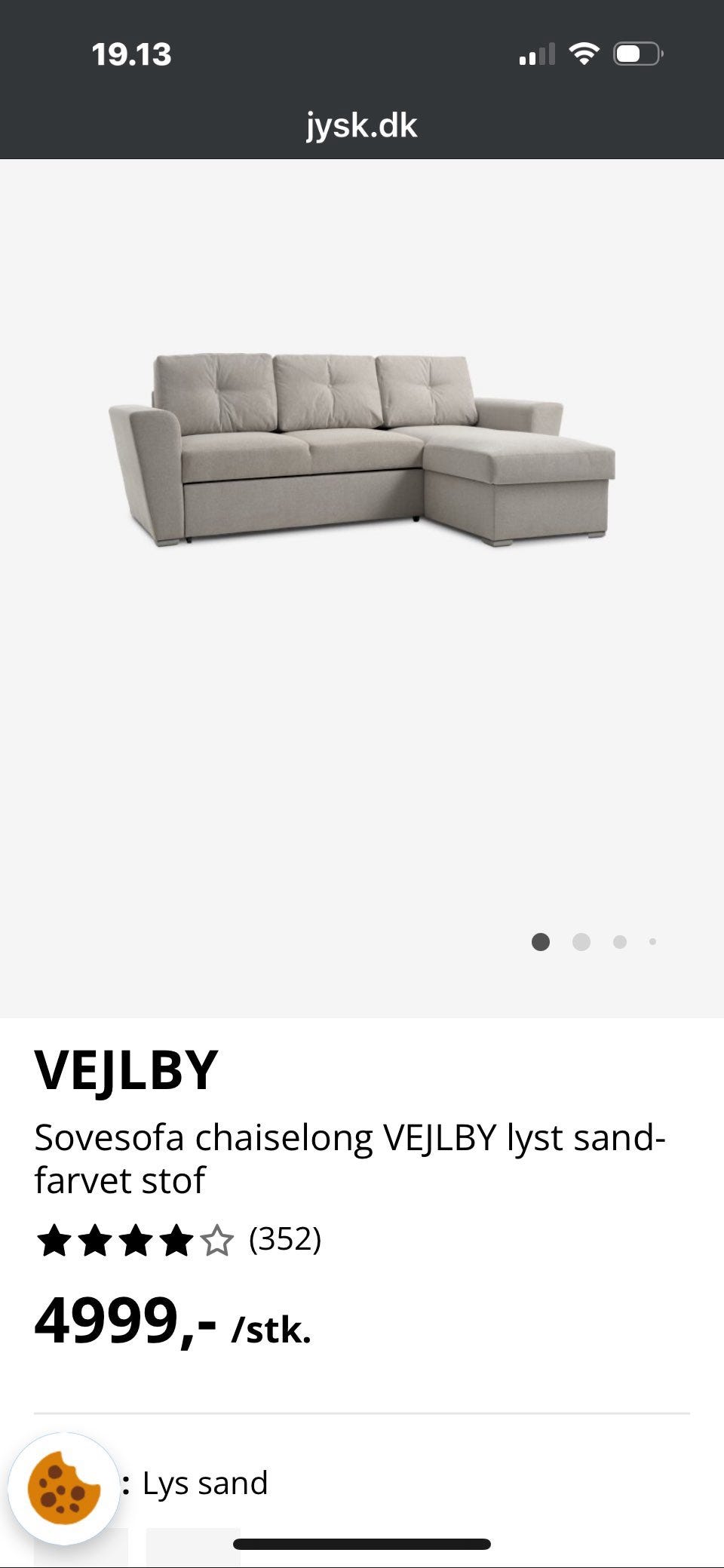The width and height of the screenshot is (724, 1568).
Task: Click the cellular signal indicator
Action: (x=538, y=53)
